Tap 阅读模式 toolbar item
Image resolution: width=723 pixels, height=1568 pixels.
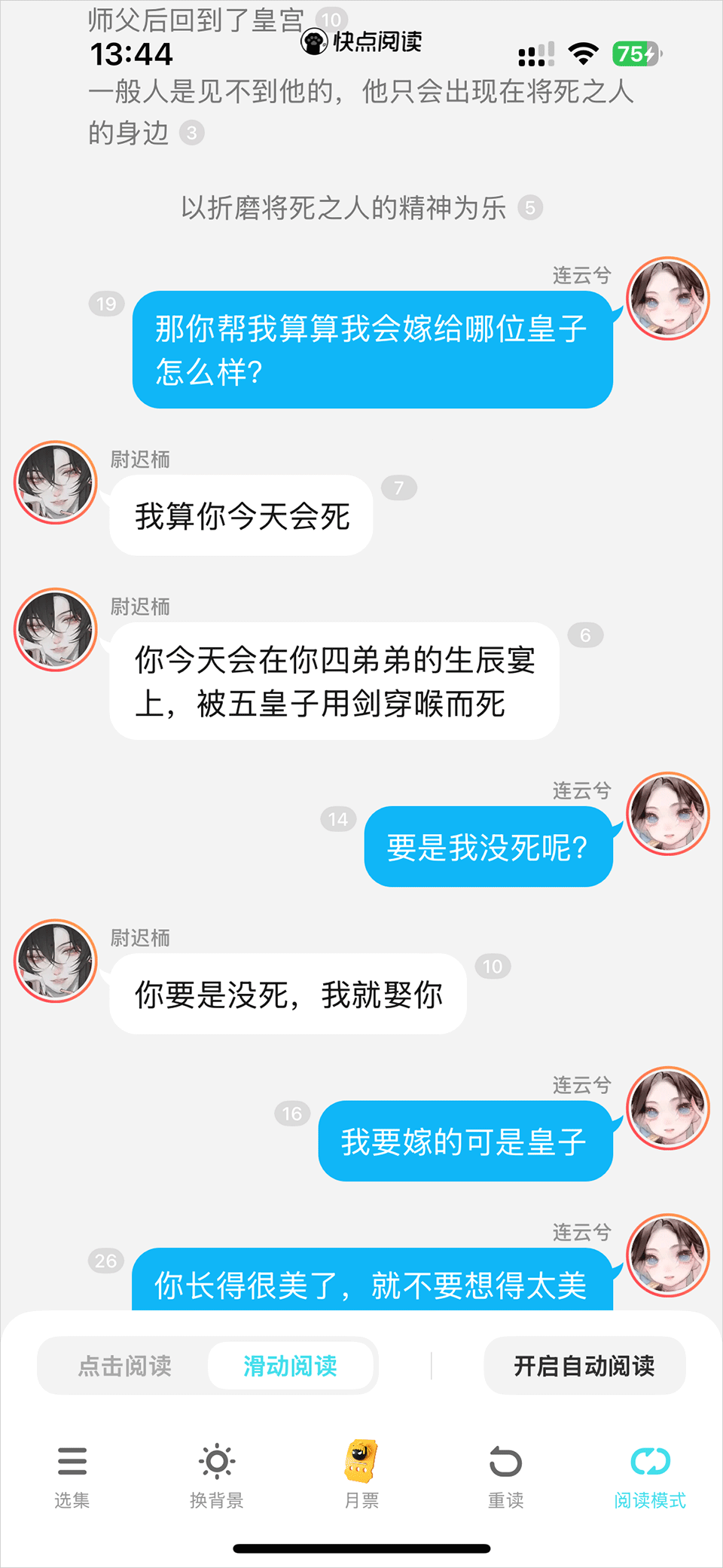pyautogui.click(x=650, y=1475)
